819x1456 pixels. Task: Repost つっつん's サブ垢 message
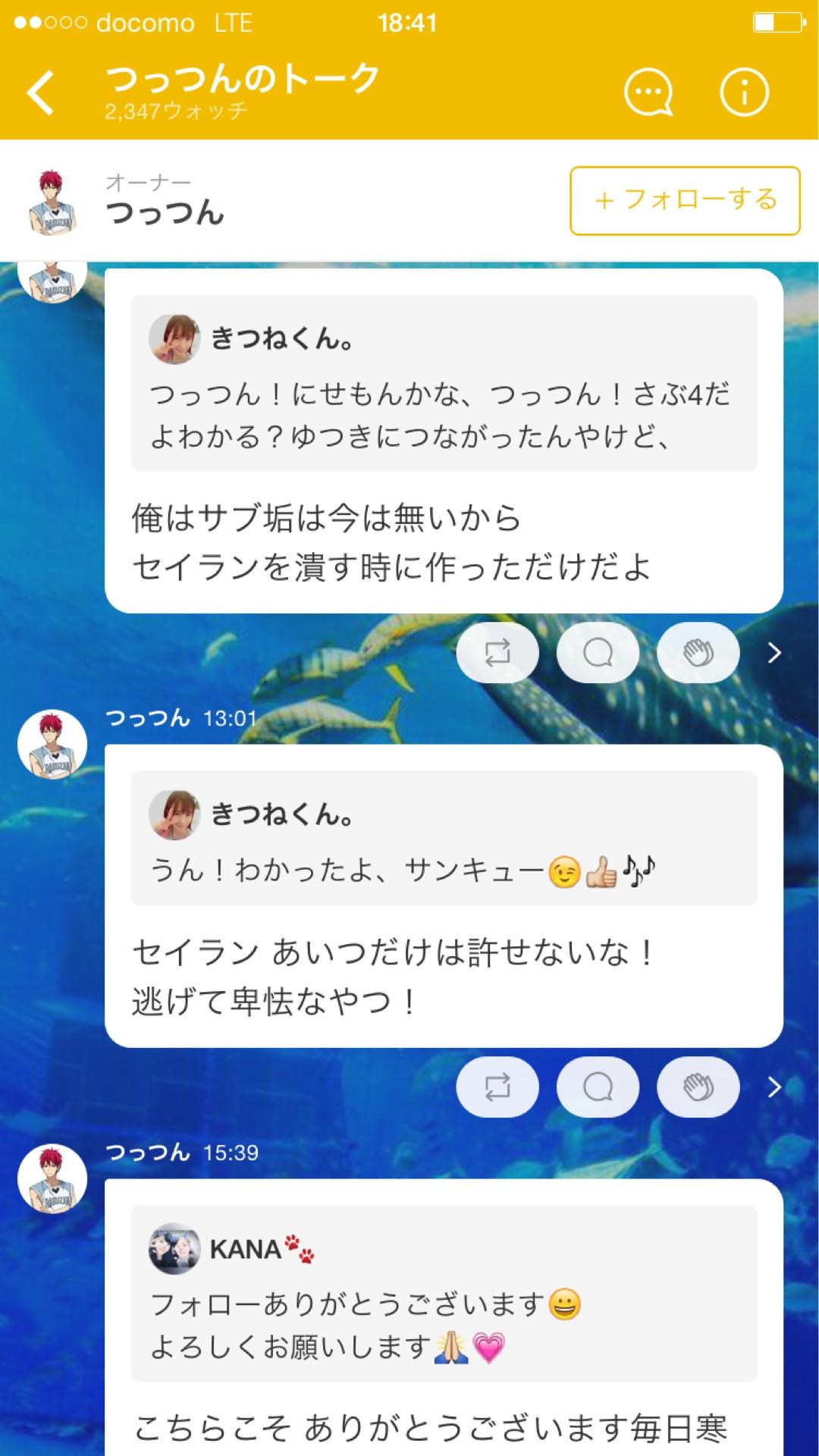click(x=497, y=652)
